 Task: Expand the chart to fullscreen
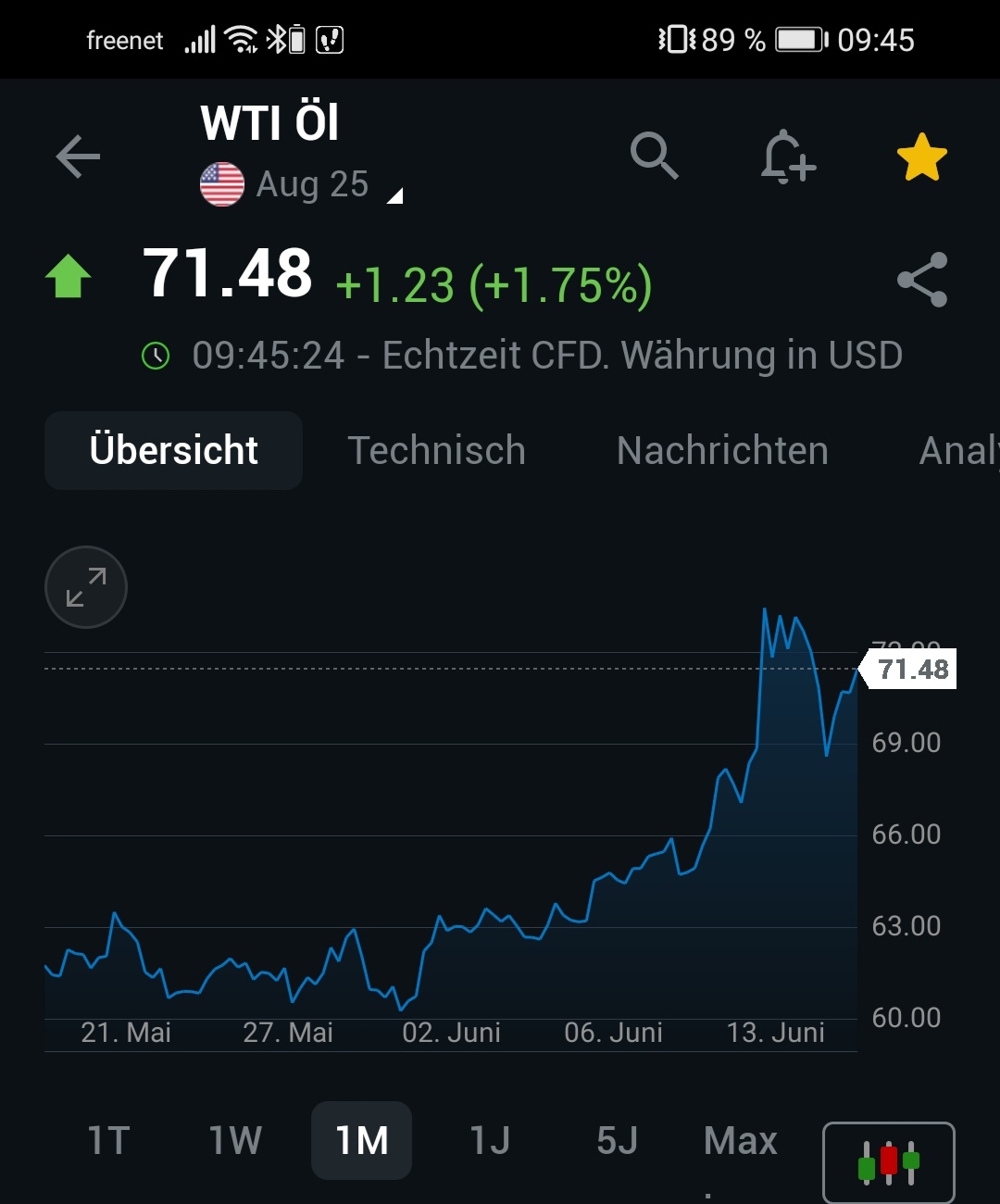pyautogui.click(x=85, y=587)
